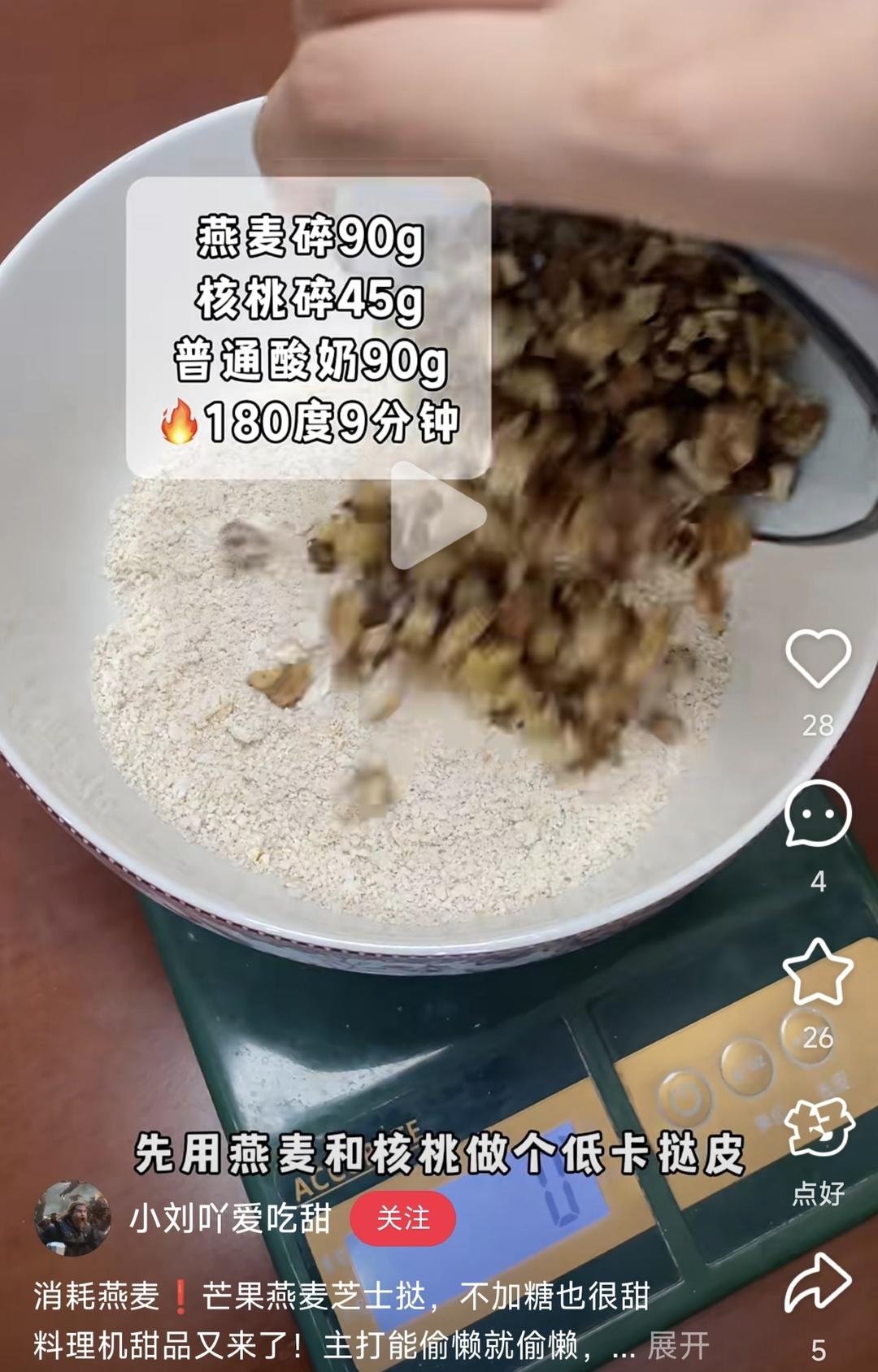Like the video with the heart icon

(x=820, y=660)
